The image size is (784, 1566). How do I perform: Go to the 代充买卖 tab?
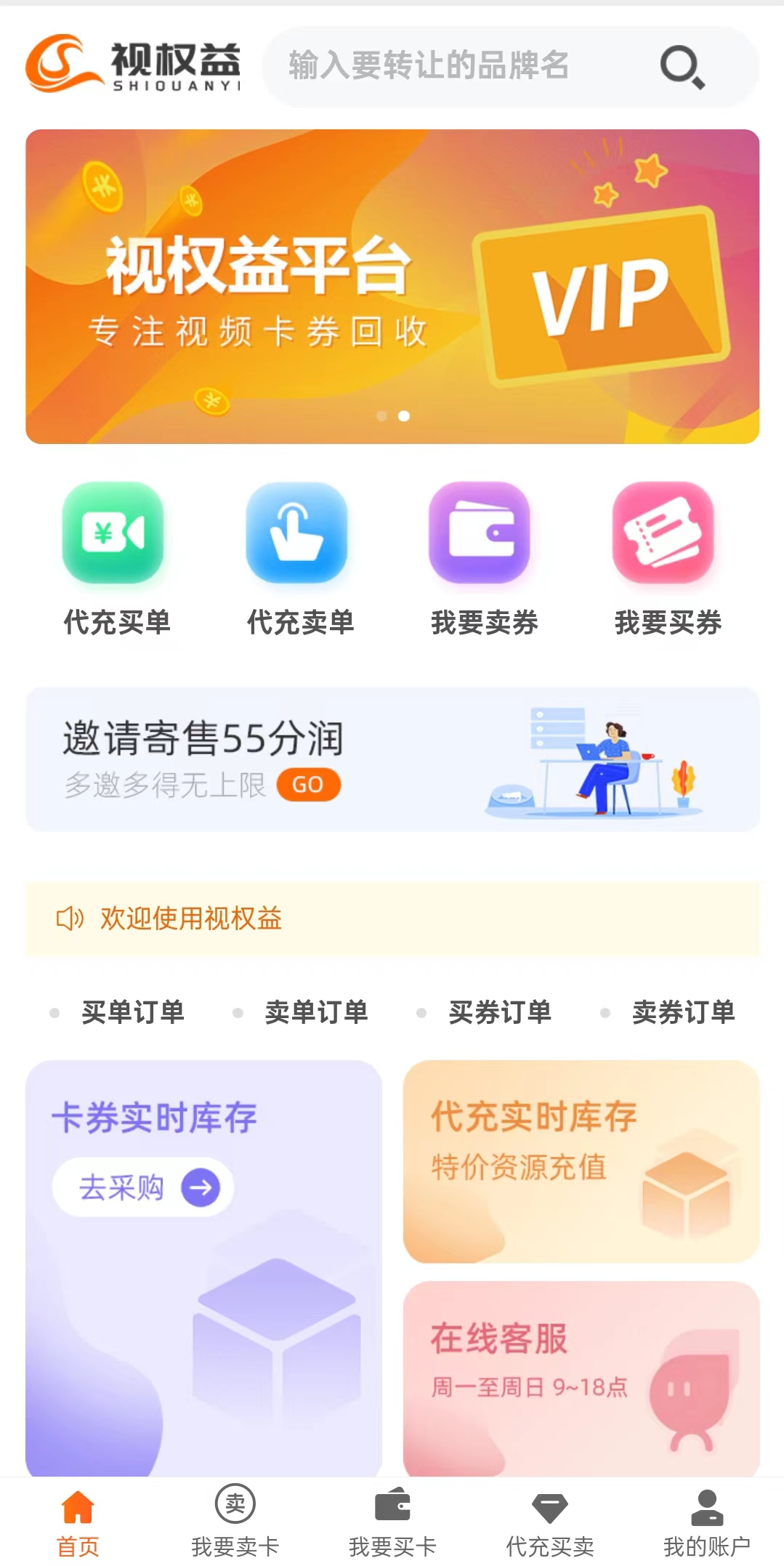[549, 1522]
